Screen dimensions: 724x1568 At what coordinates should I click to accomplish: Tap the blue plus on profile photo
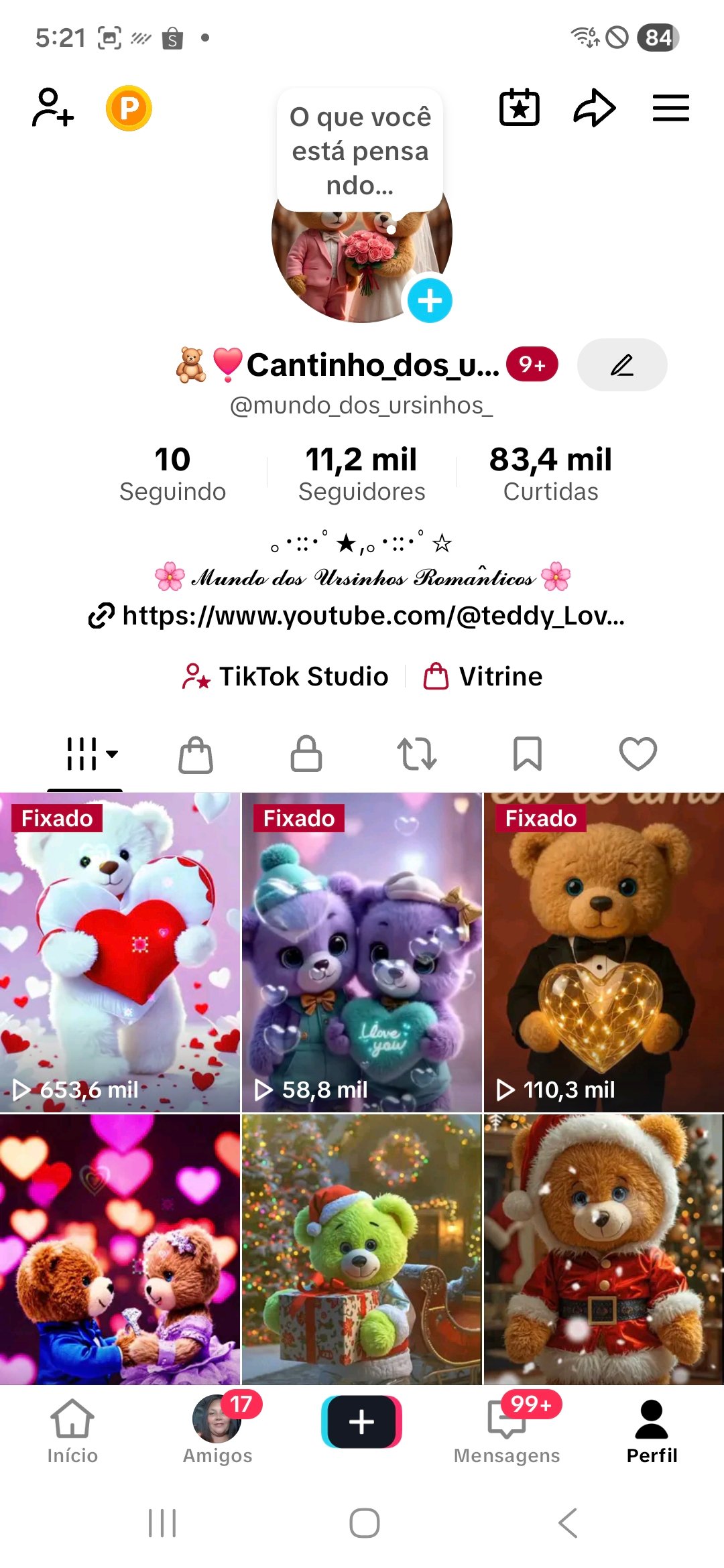pyautogui.click(x=430, y=301)
